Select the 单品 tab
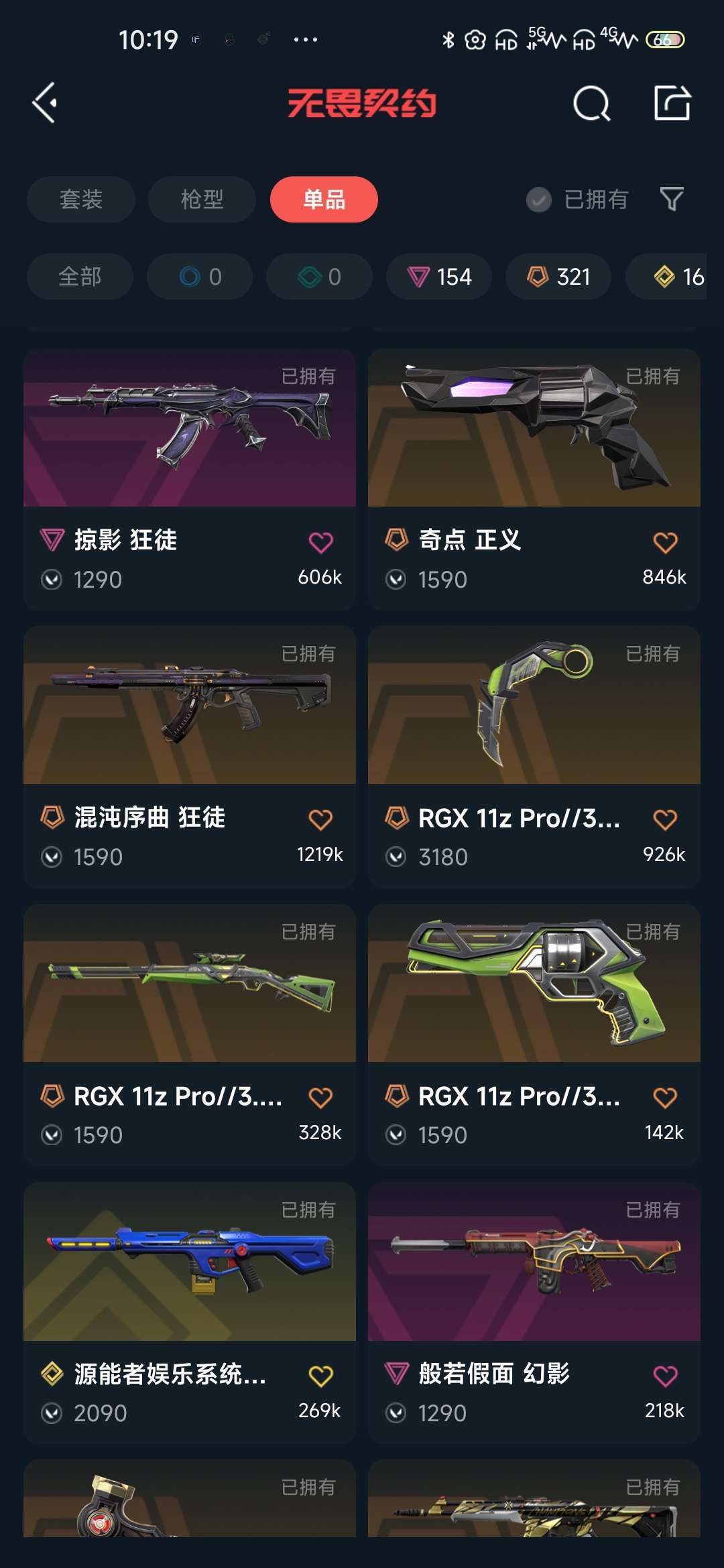The width and height of the screenshot is (724, 1568). [x=324, y=199]
